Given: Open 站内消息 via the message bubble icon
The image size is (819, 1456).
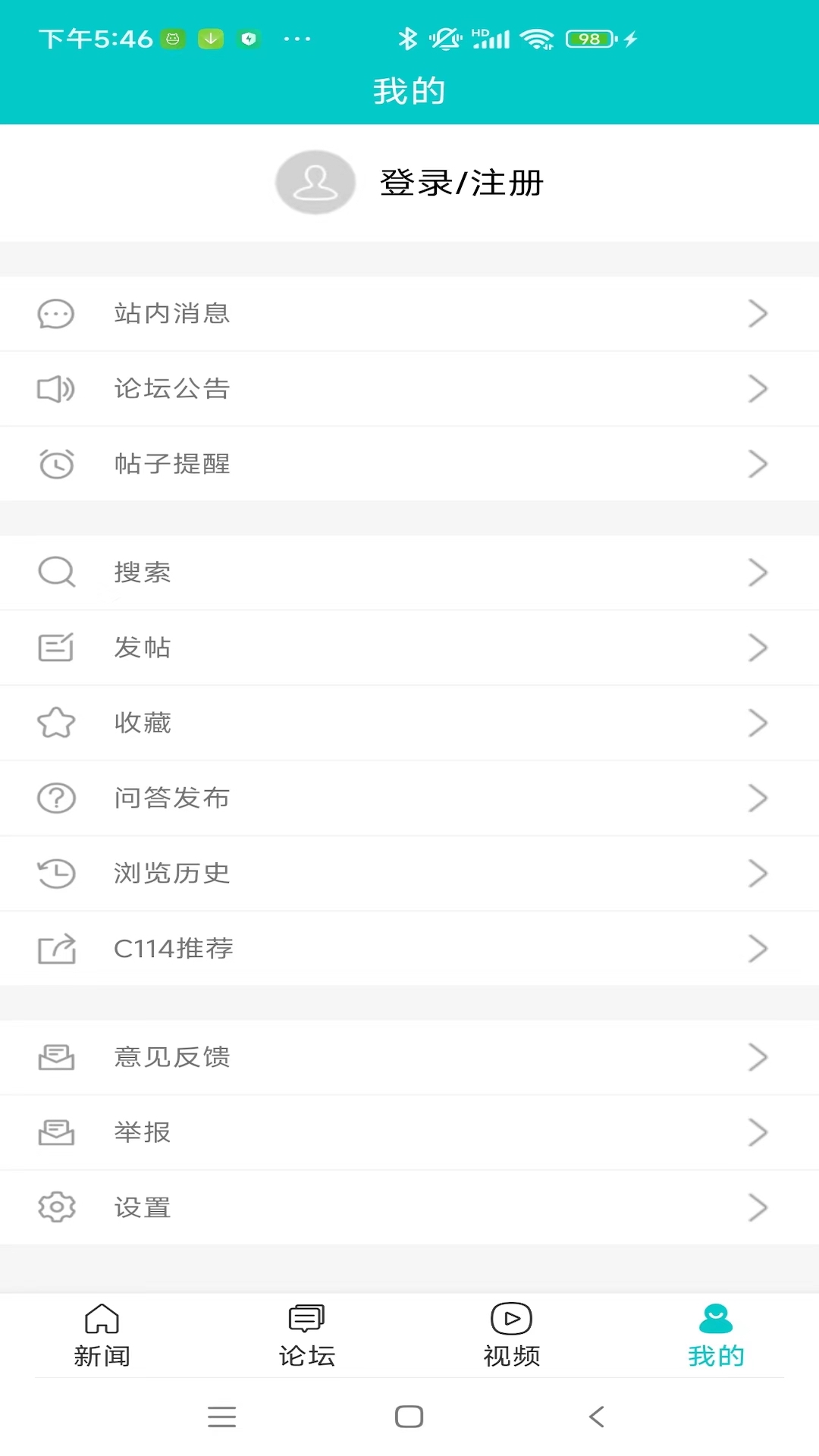Looking at the screenshot, I should click(x=55, y=314).
